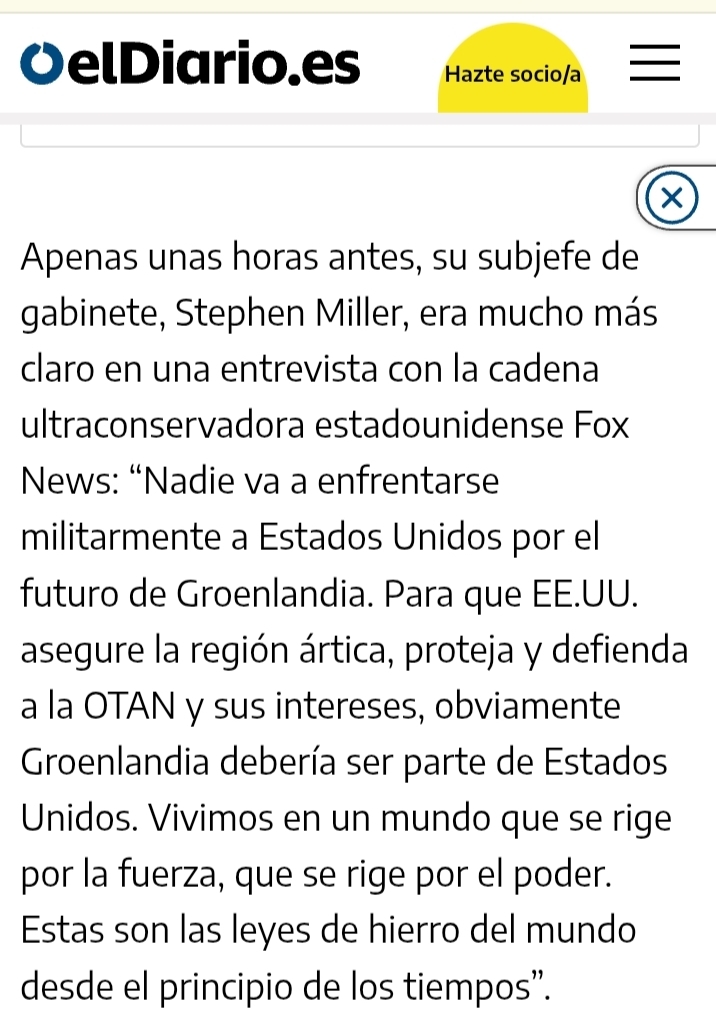The height and width of the screenshot is (1035, 716).
Task: Go to the elDiario.es homepage logo
Action: coord(190,64)
